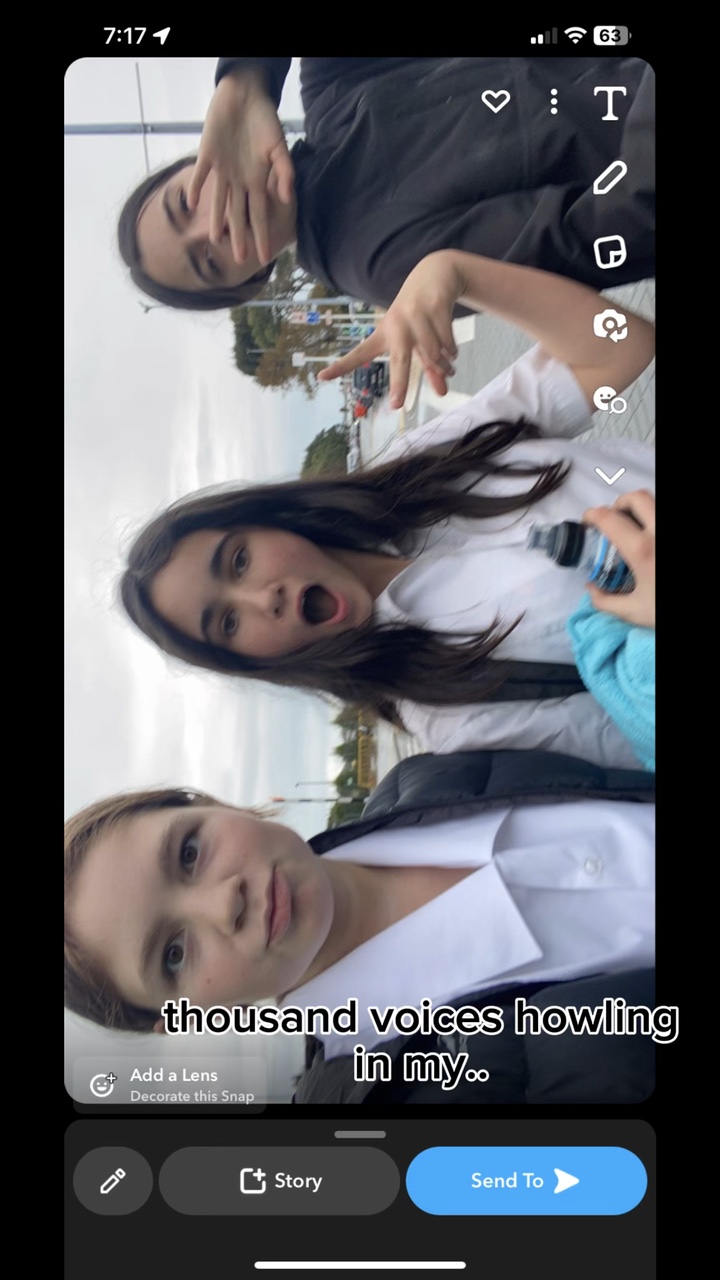This screenshot has height=1280, width=720.
Task: Tap Add a Lens to decorate Snap
Action: [x=170, y=1084]
